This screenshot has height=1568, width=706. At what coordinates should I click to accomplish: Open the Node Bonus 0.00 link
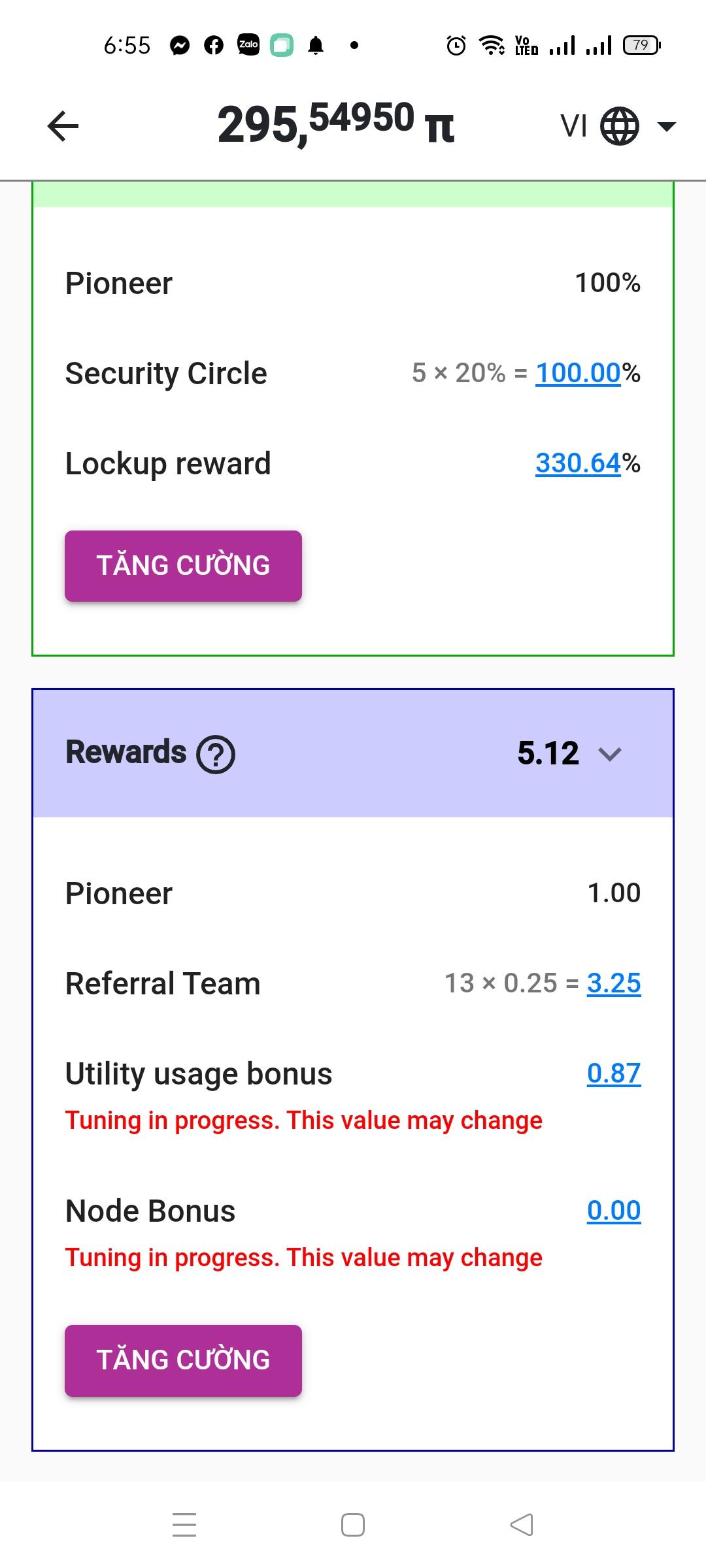pyautogui.click(x=614, y=1211)
